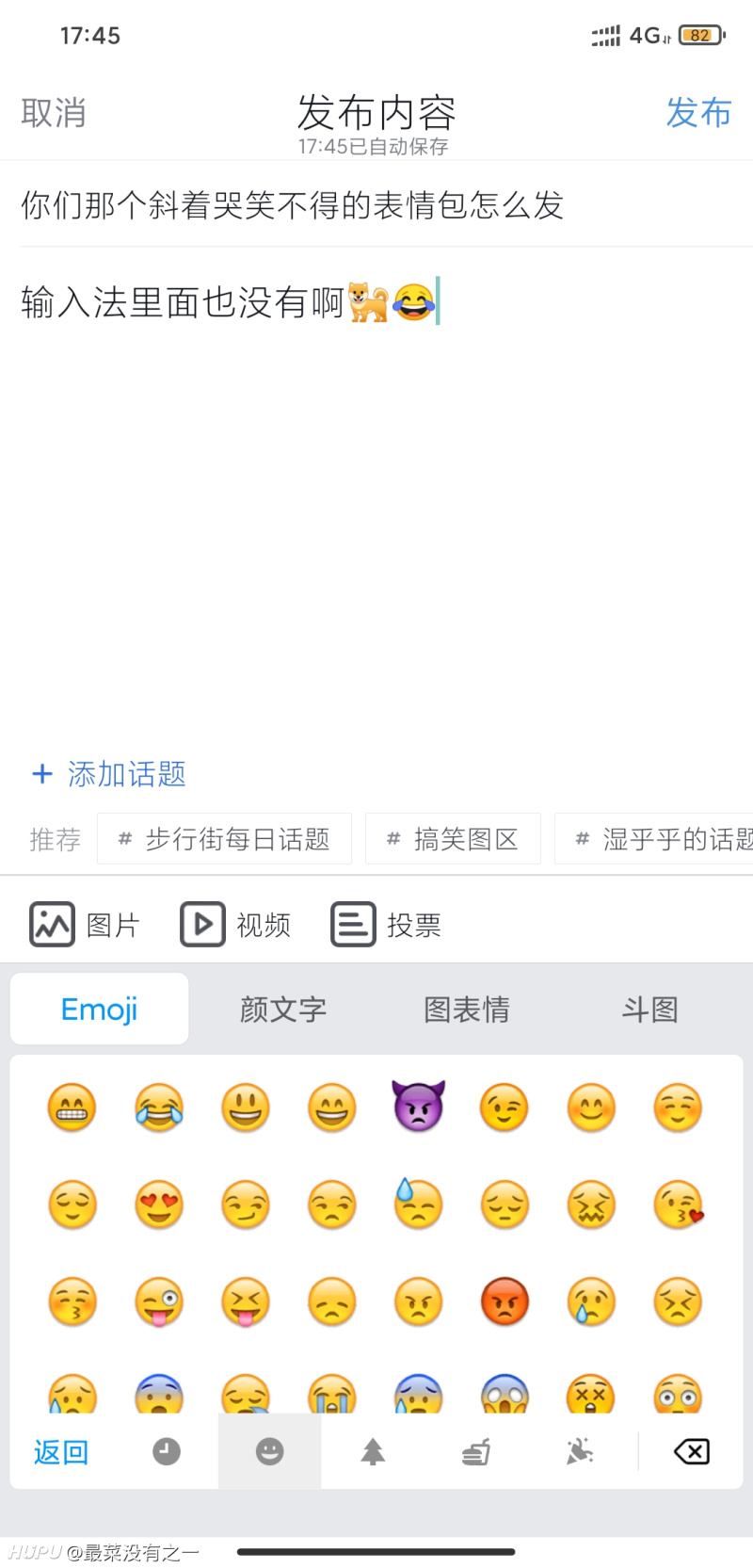Switch to the 图表情 tab
This screenshot has height=1568, width=753.
466,1010
